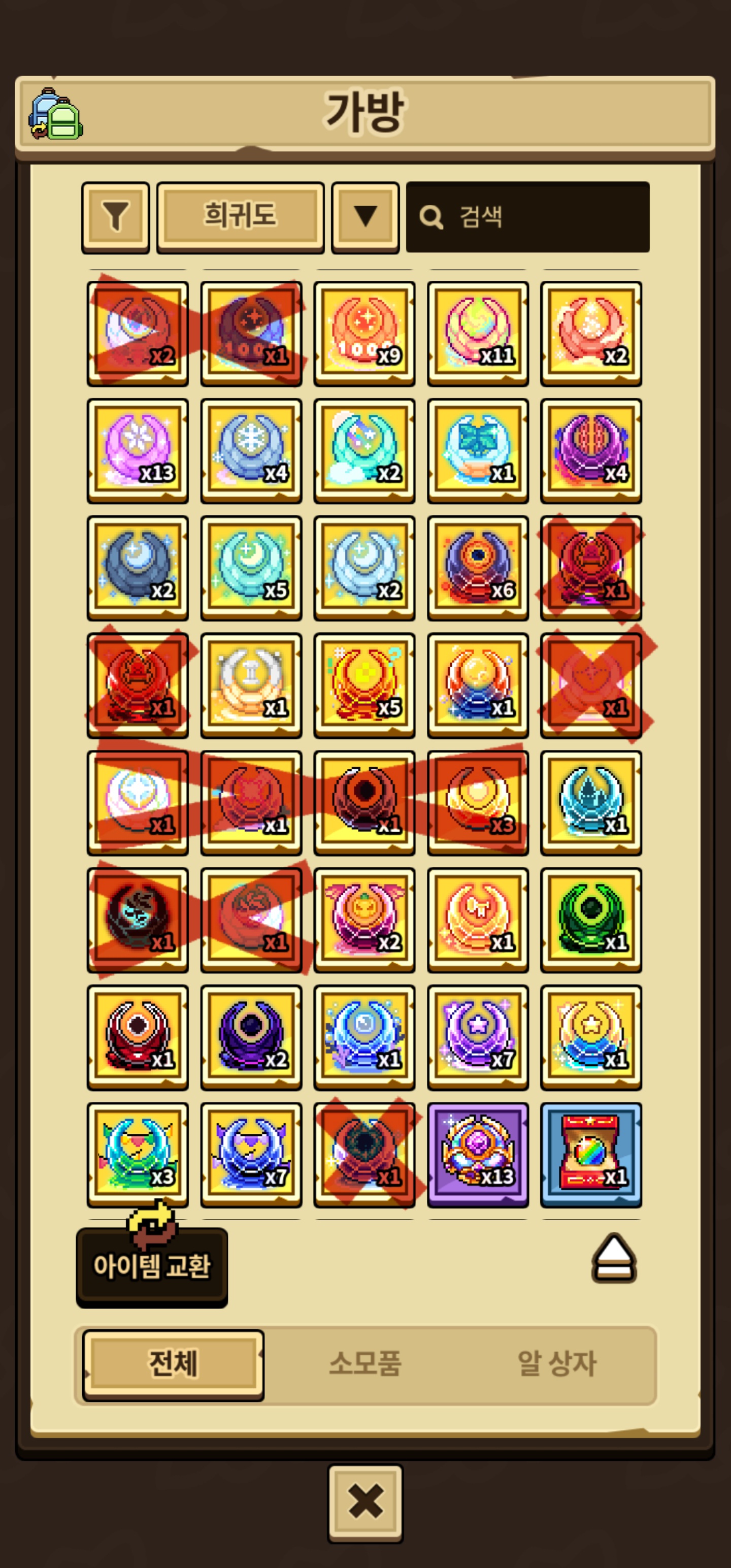Select the pink flower orb x13
The image size is (731, 1568).
tap(138, 451)
